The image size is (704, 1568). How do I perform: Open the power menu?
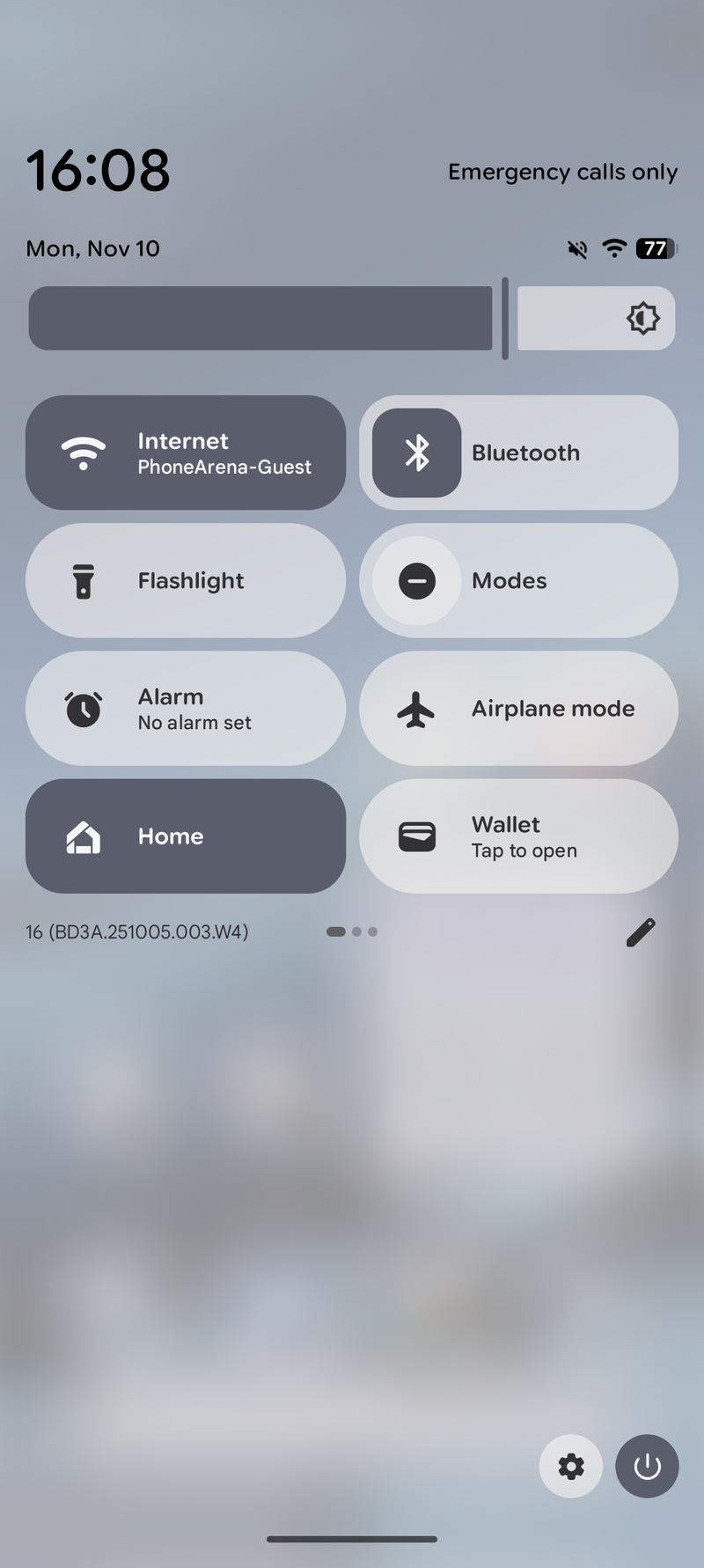coord(647,1467)
